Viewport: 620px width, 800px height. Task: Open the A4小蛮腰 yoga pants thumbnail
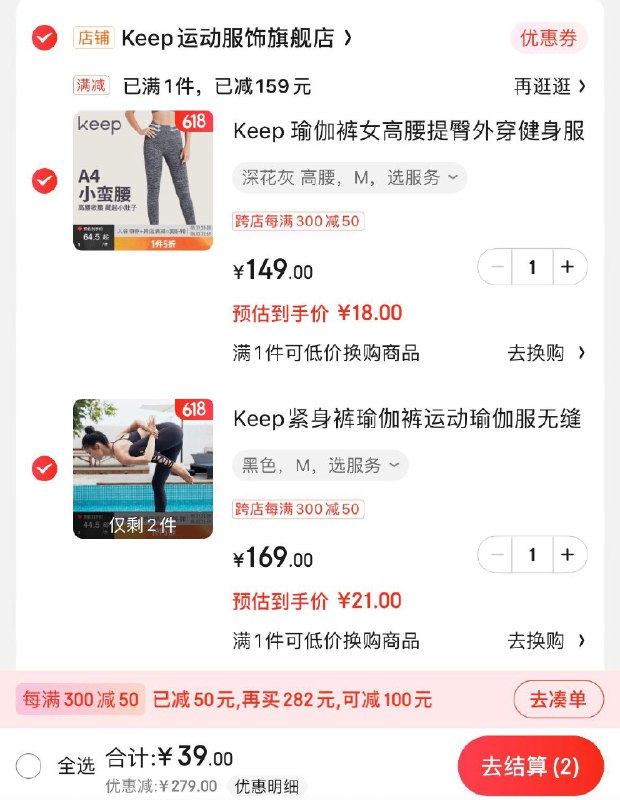point(143,180)
